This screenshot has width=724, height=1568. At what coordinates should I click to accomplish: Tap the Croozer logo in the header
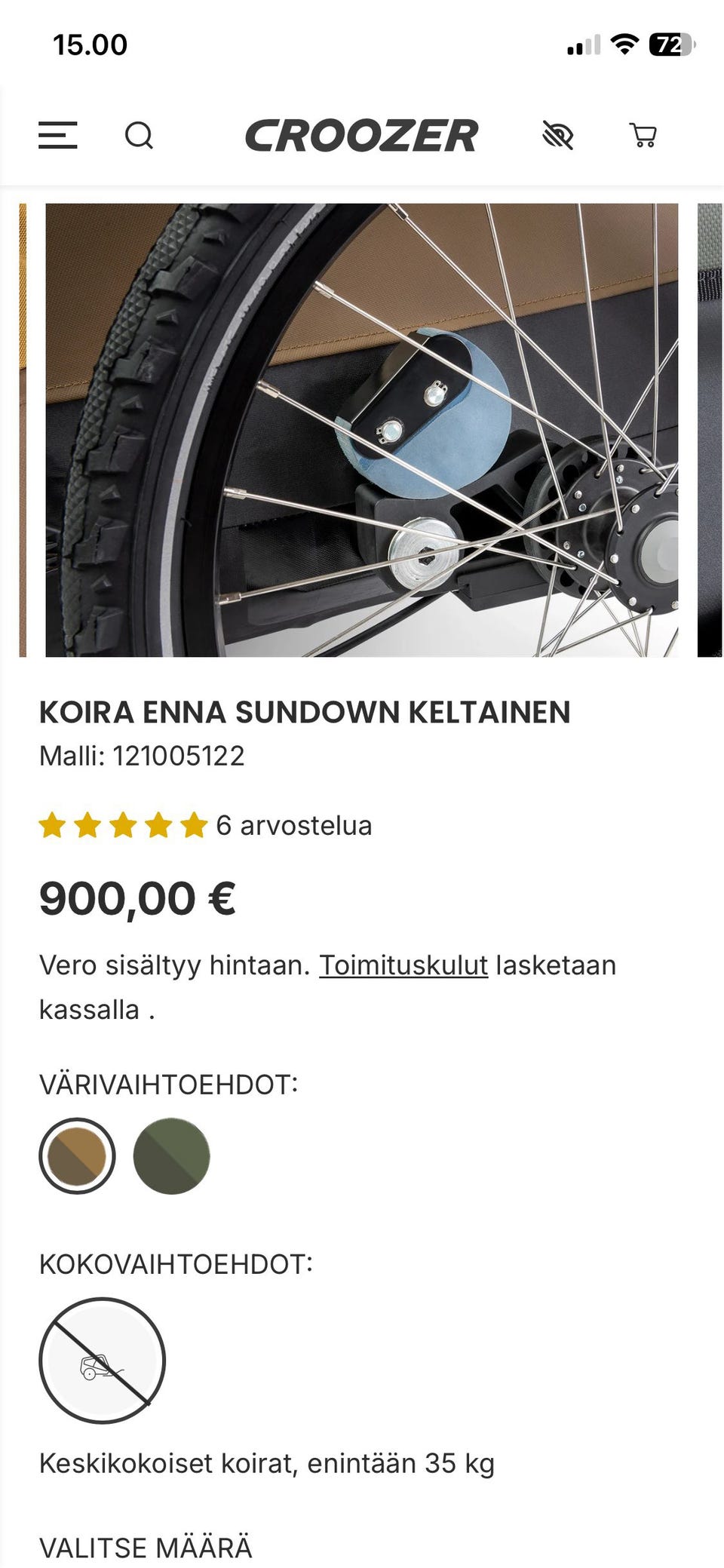pyautogui.click(x=362, y=136)
